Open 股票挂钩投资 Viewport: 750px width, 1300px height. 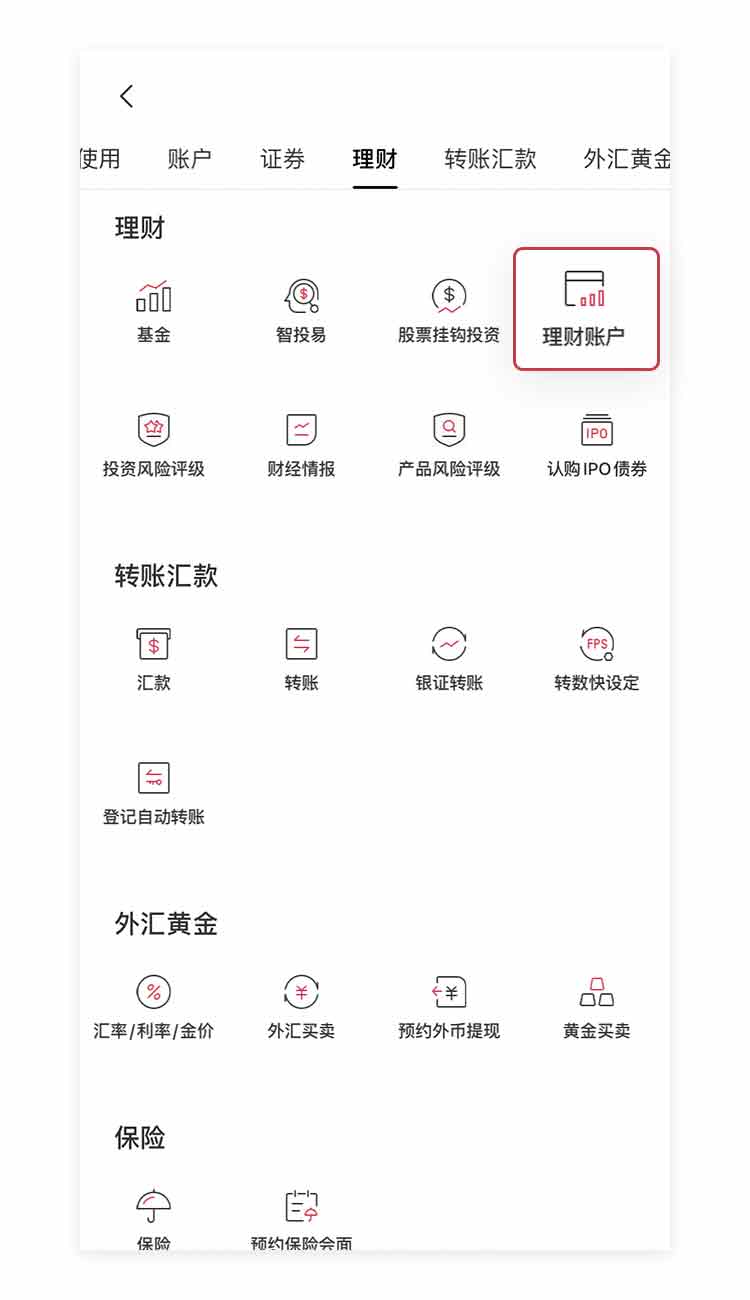pyautogui.click(x=449, y=310)
